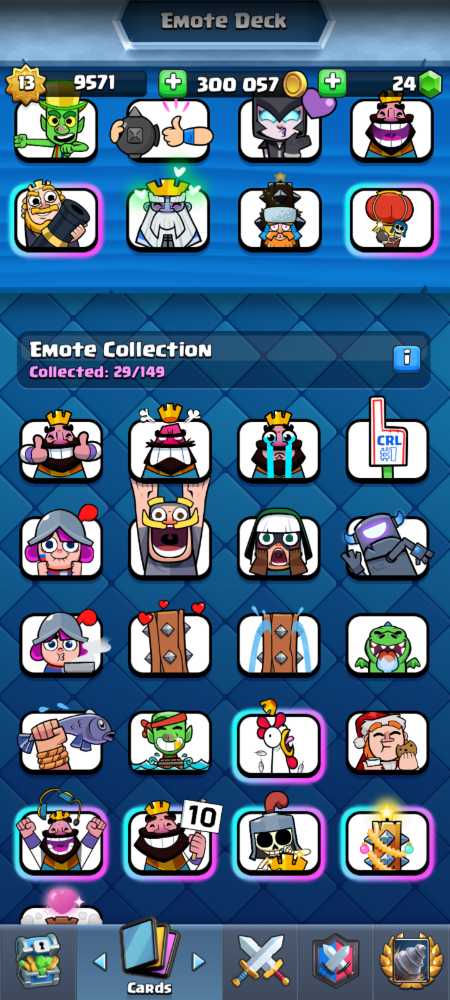450x1000 pixels.
Task: Select the thumbs-up king emote
Action: [62, 447]
